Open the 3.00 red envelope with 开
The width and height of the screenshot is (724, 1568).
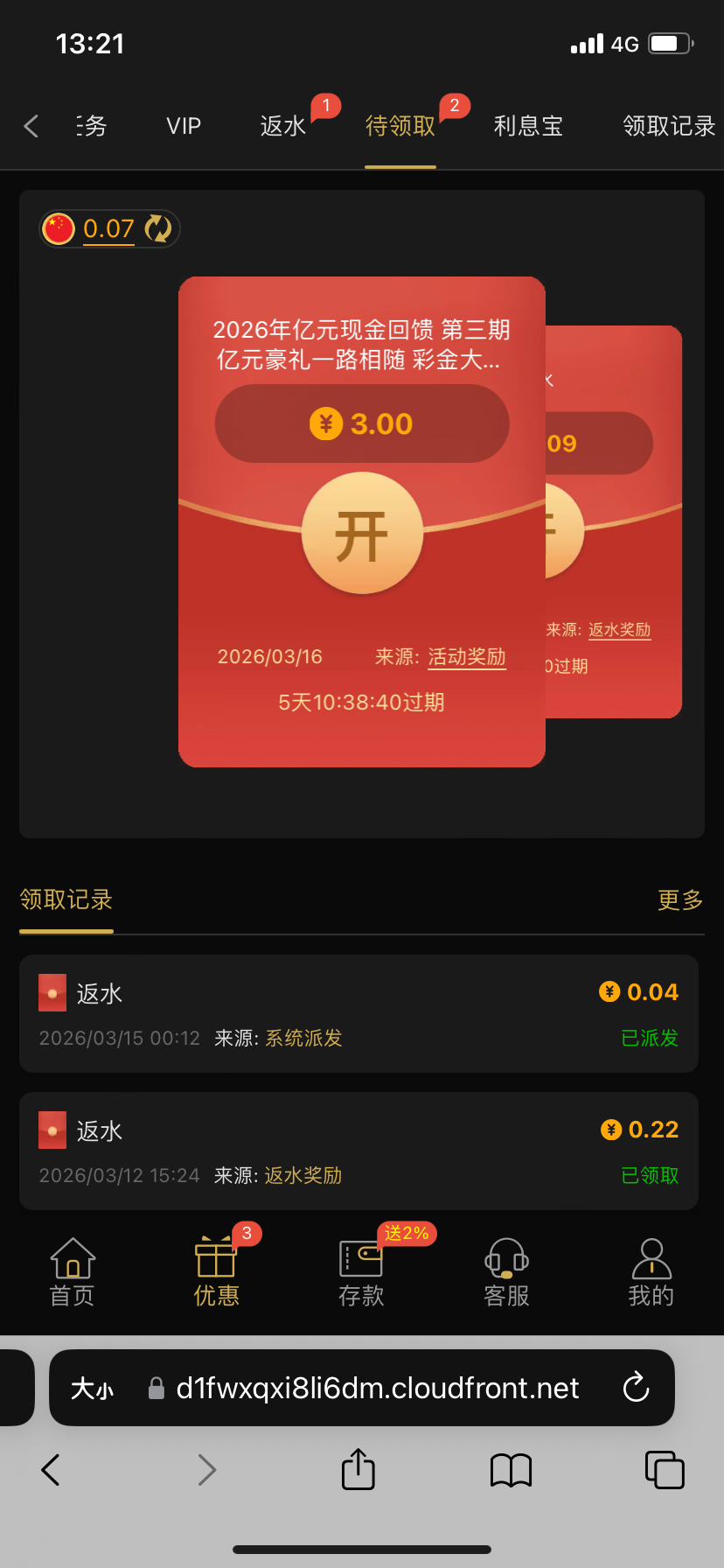click(x=362, y=533)
